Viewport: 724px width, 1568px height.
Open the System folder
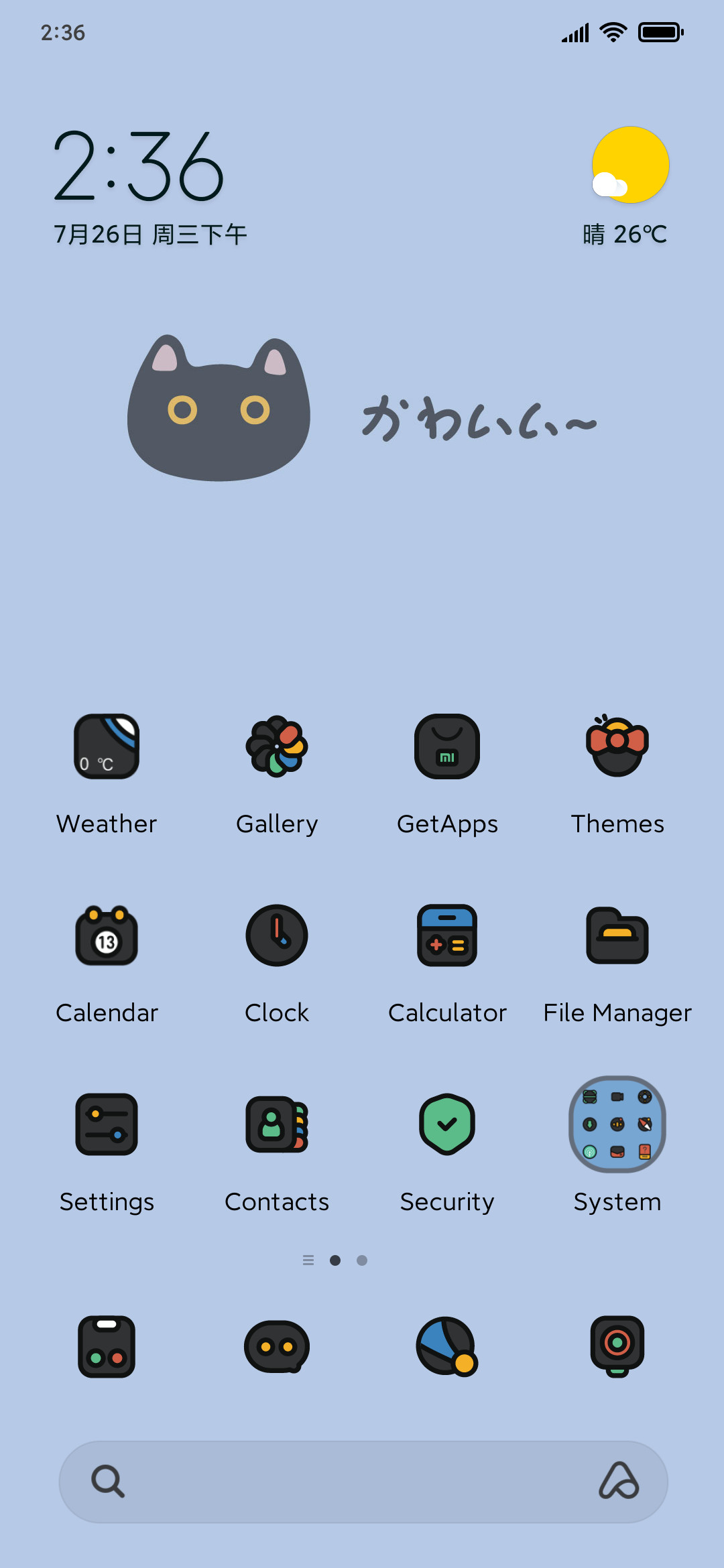(617, 1124)
